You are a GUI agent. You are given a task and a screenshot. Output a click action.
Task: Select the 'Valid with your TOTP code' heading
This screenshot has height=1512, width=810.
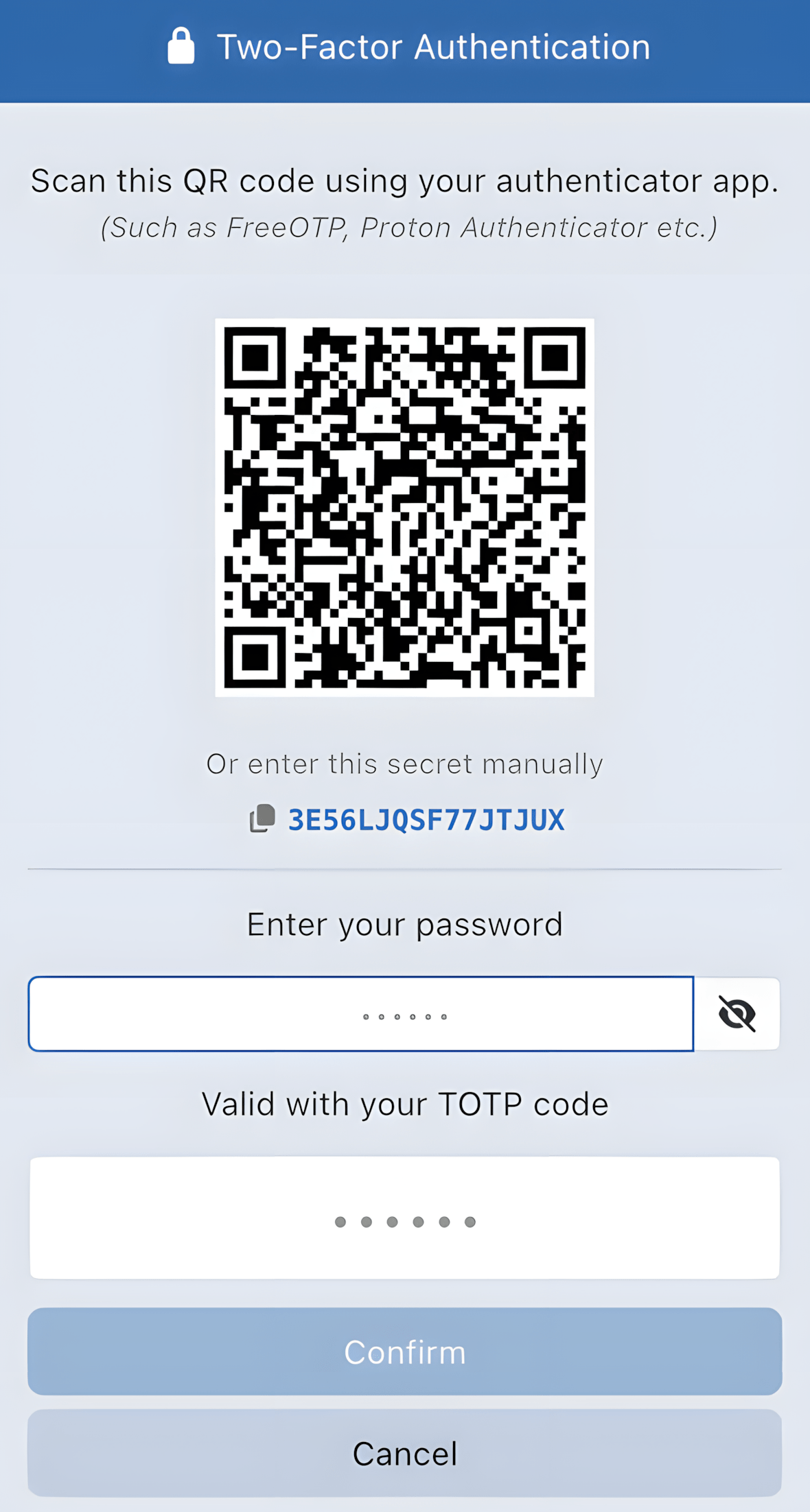coord(405,1104)
